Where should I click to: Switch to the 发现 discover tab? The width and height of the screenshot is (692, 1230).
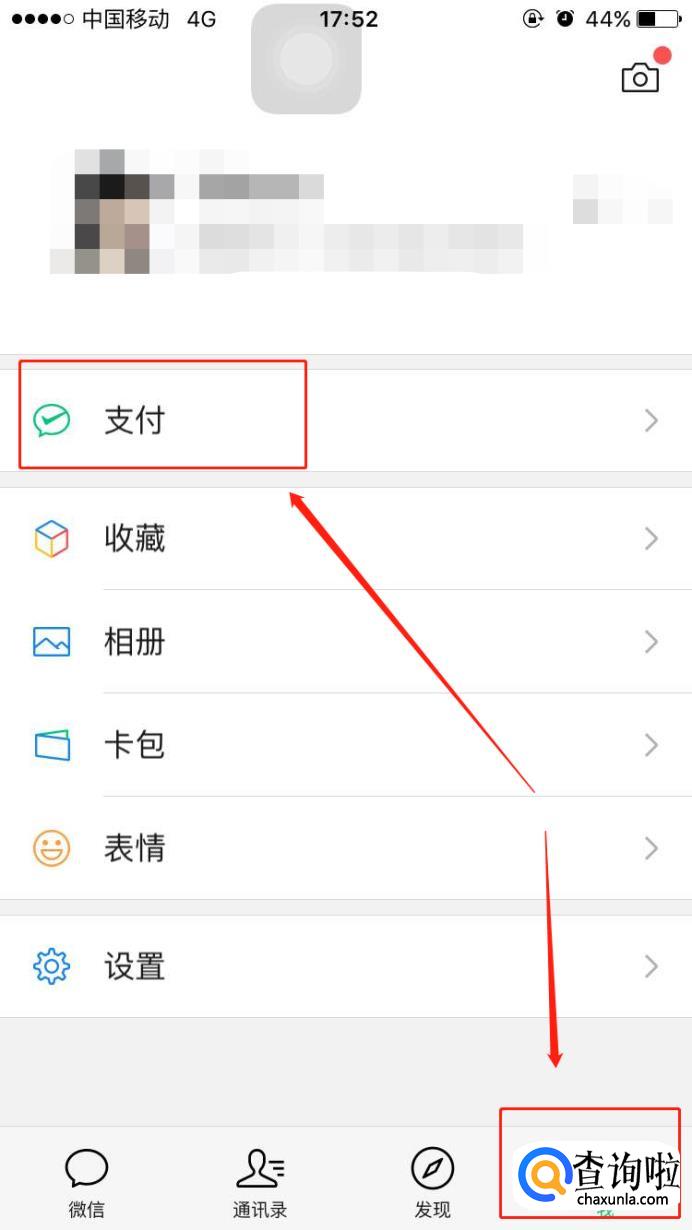point(432,1180)
